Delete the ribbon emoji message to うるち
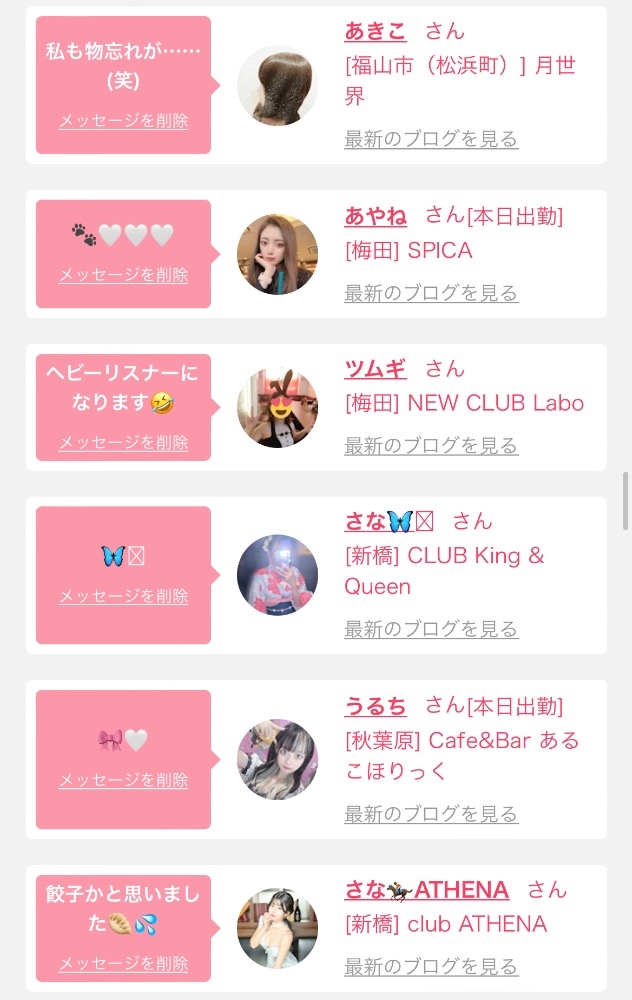 (123, 780)
